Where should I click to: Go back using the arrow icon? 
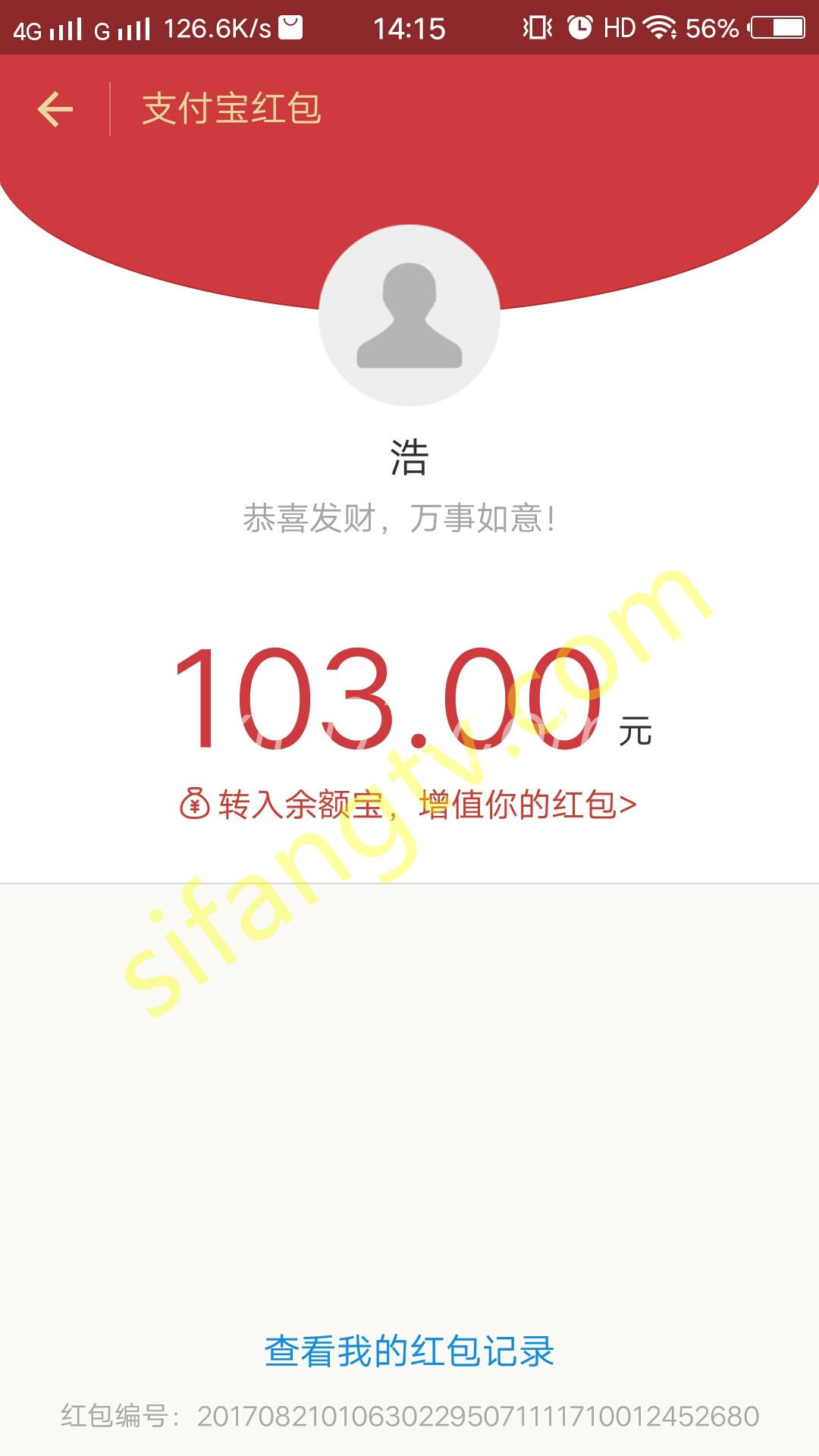coord(55,108)
